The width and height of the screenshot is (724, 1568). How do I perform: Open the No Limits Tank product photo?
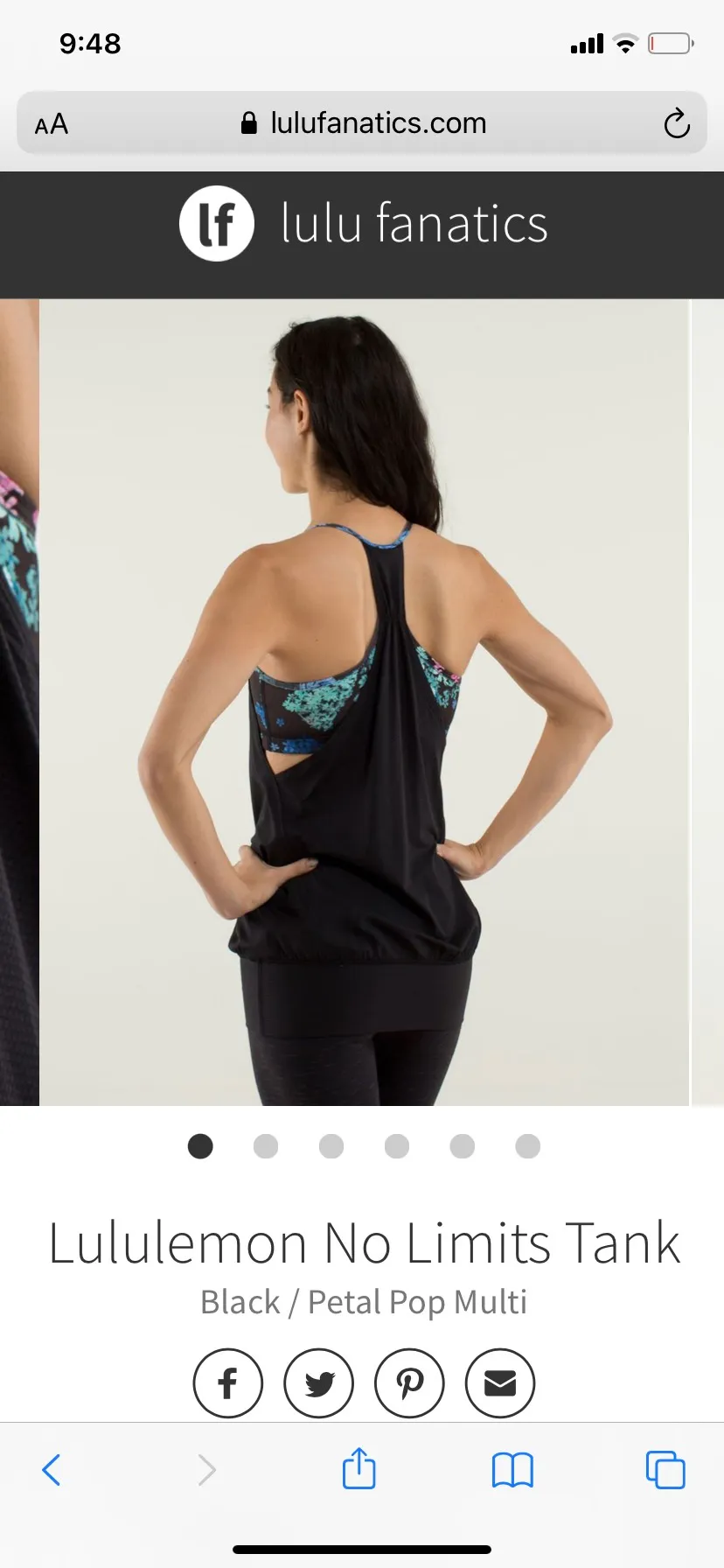pos(364,702)
